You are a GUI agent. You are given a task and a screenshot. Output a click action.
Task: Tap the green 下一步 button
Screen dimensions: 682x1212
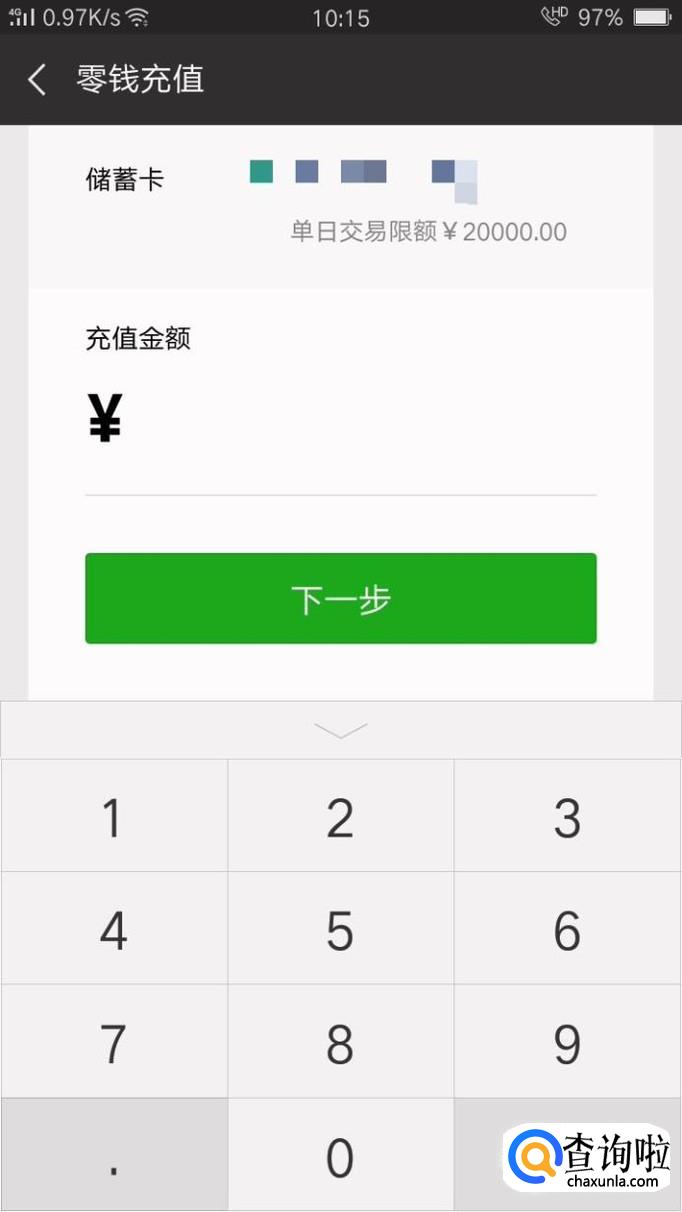pos(340,598)
